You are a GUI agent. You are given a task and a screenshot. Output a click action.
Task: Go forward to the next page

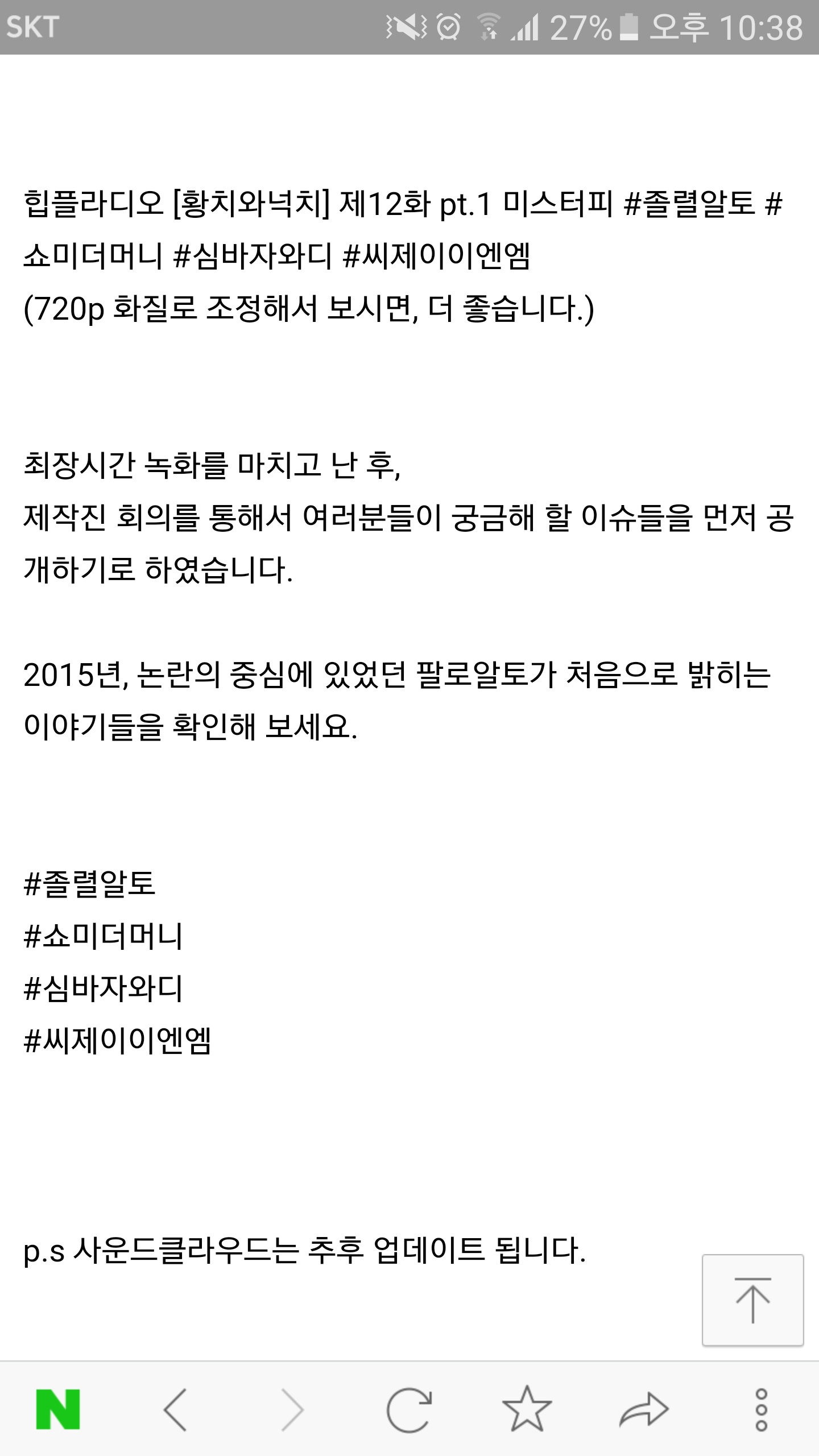click(x=292, y=1409)
